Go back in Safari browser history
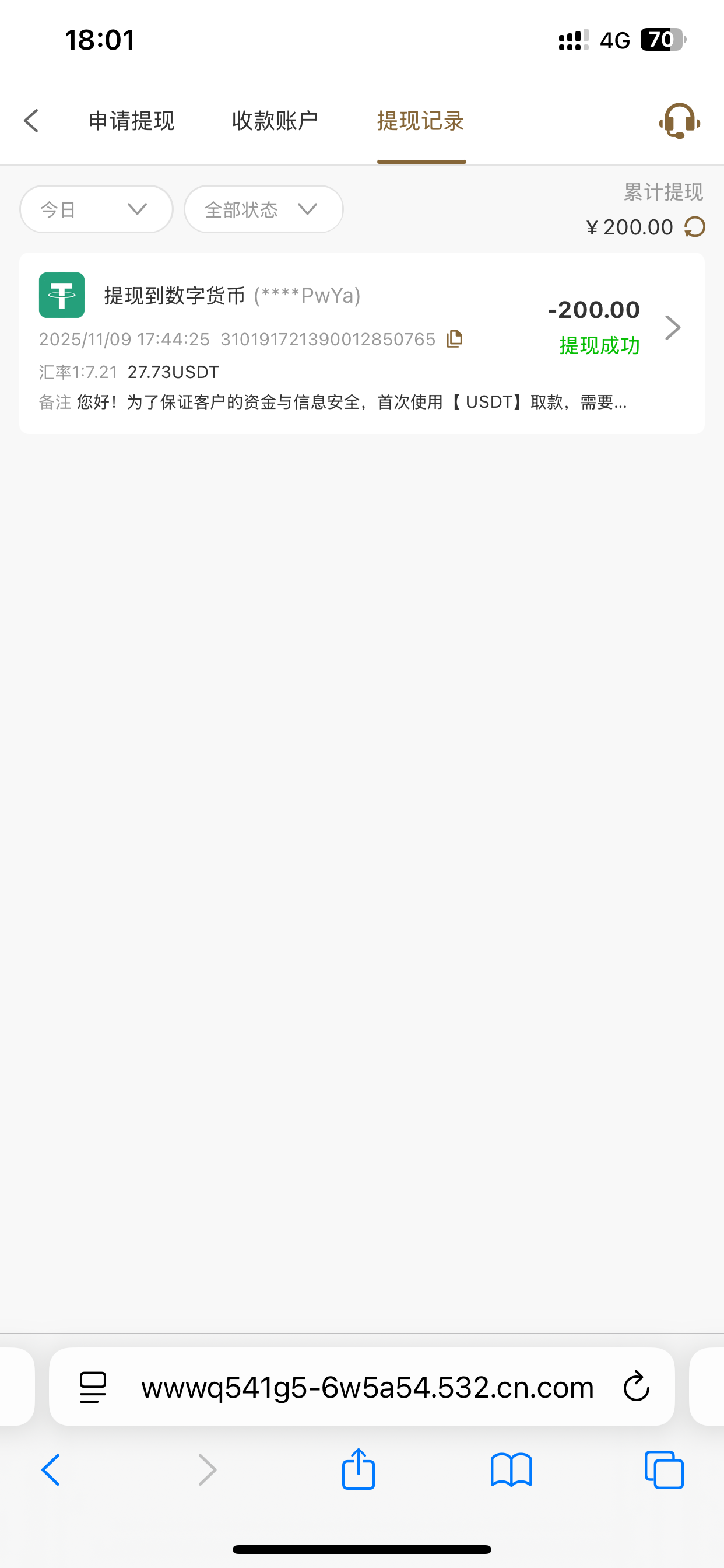 click(x=51, y=1470)
